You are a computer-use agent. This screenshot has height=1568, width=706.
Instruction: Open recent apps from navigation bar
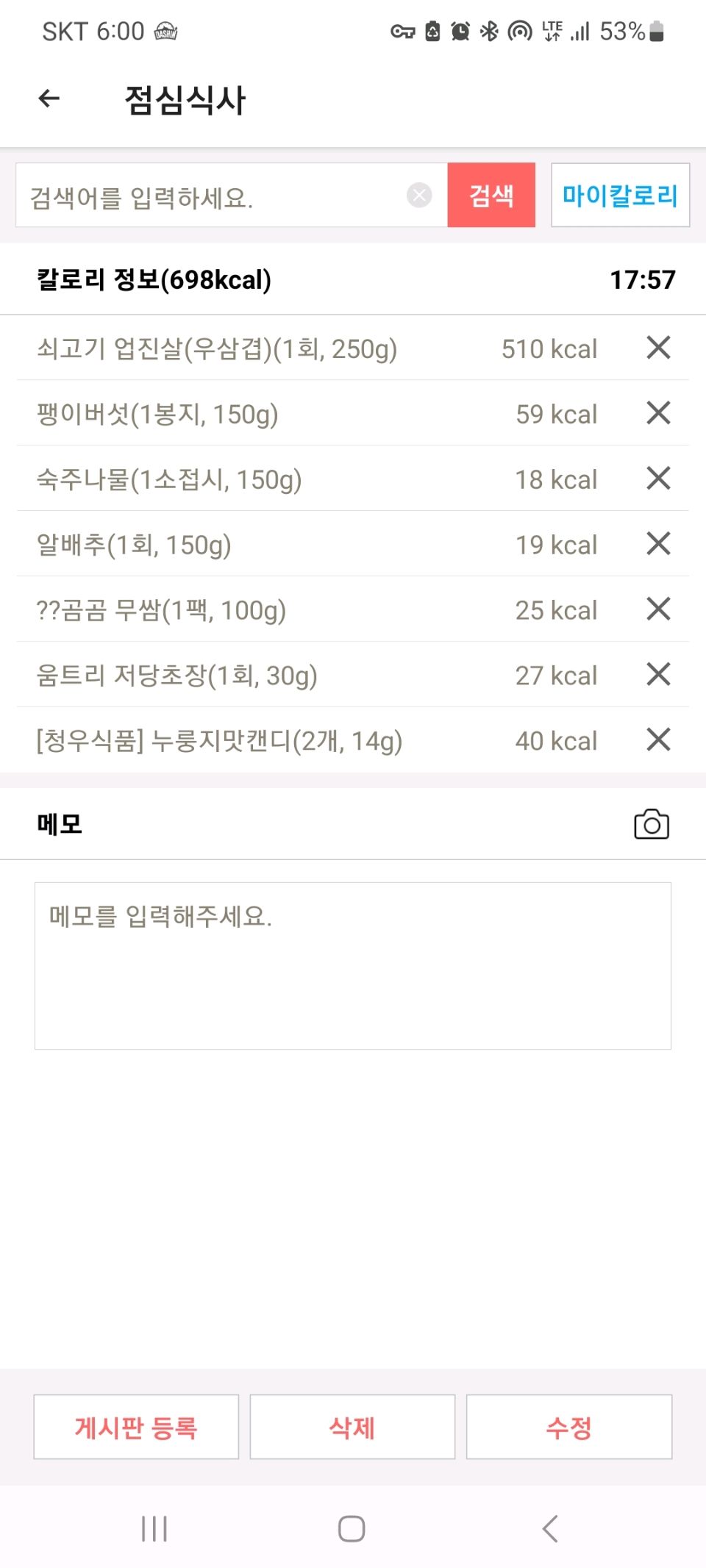point(154,1529)
